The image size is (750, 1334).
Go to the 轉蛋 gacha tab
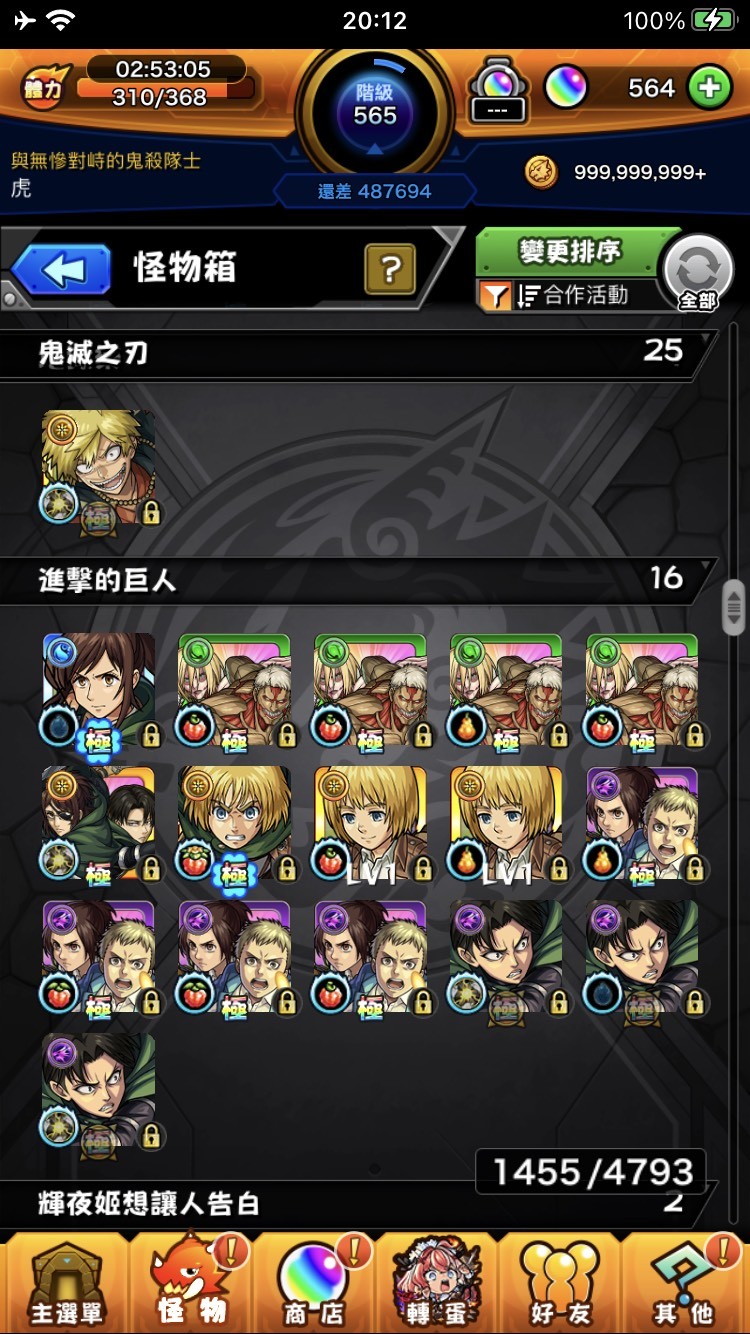(436, 1285)
